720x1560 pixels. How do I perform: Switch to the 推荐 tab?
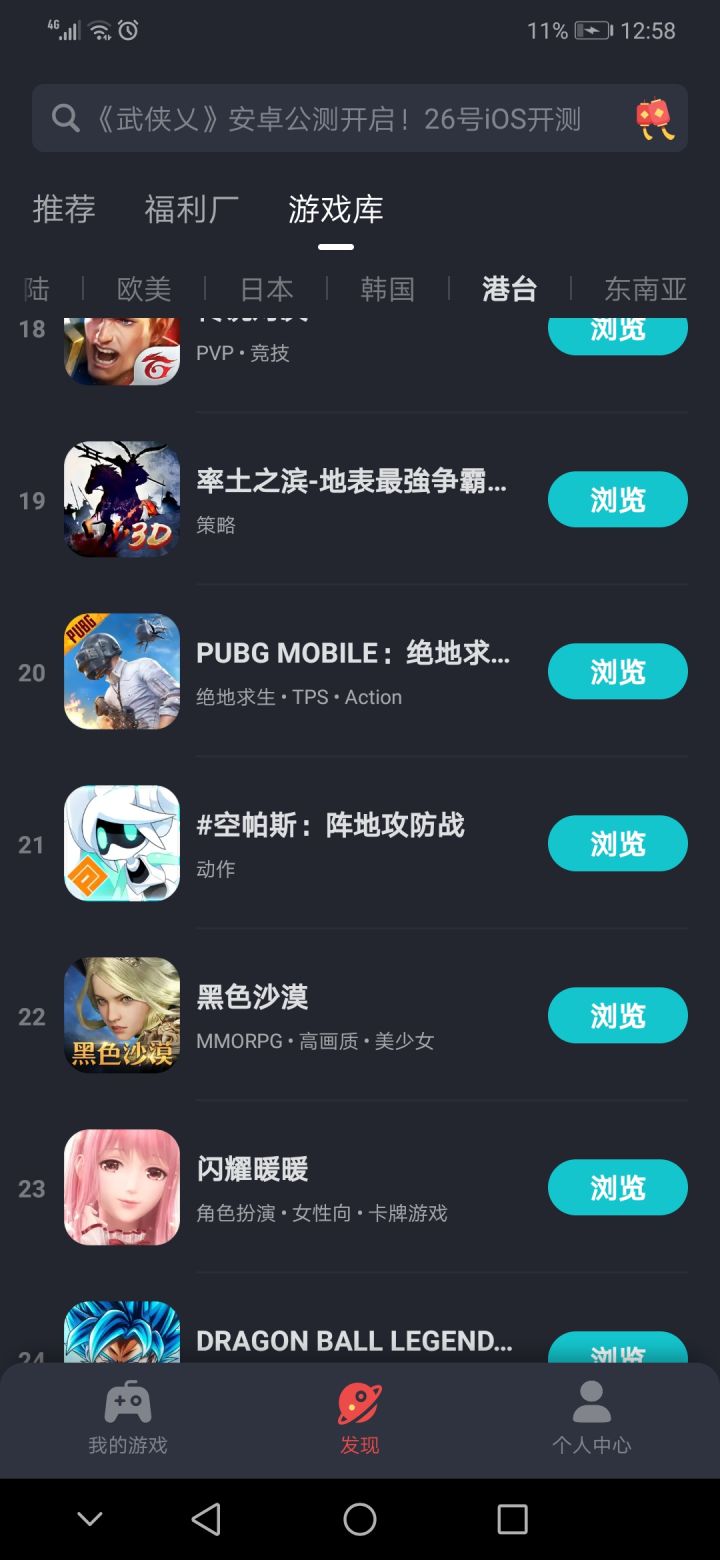coord(63,210)
